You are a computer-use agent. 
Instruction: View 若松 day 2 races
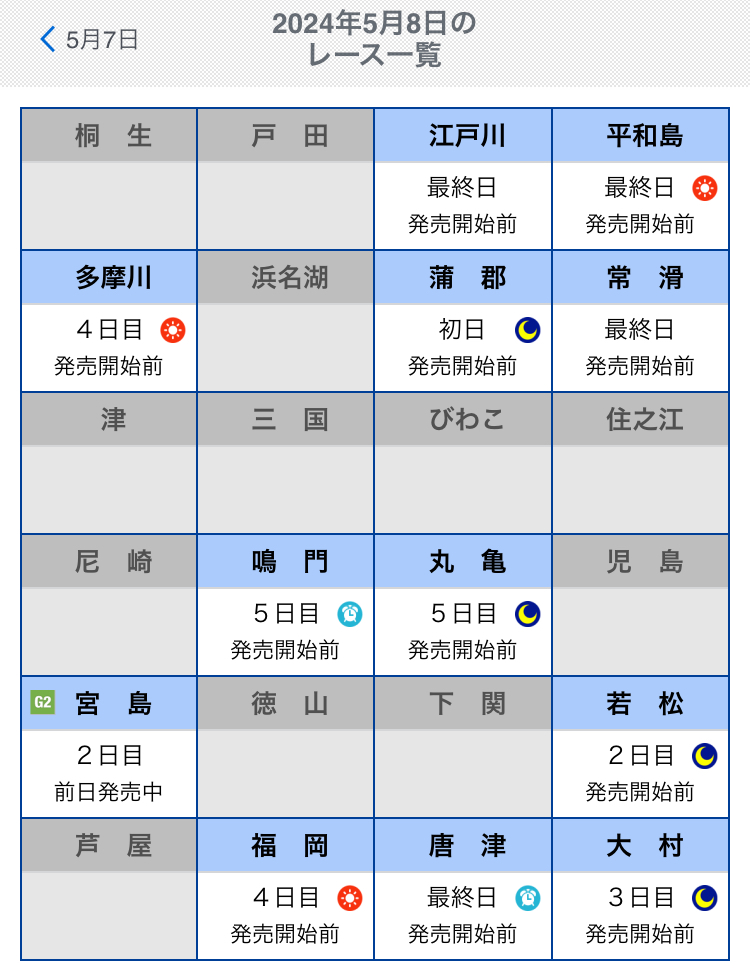point(641,748)
